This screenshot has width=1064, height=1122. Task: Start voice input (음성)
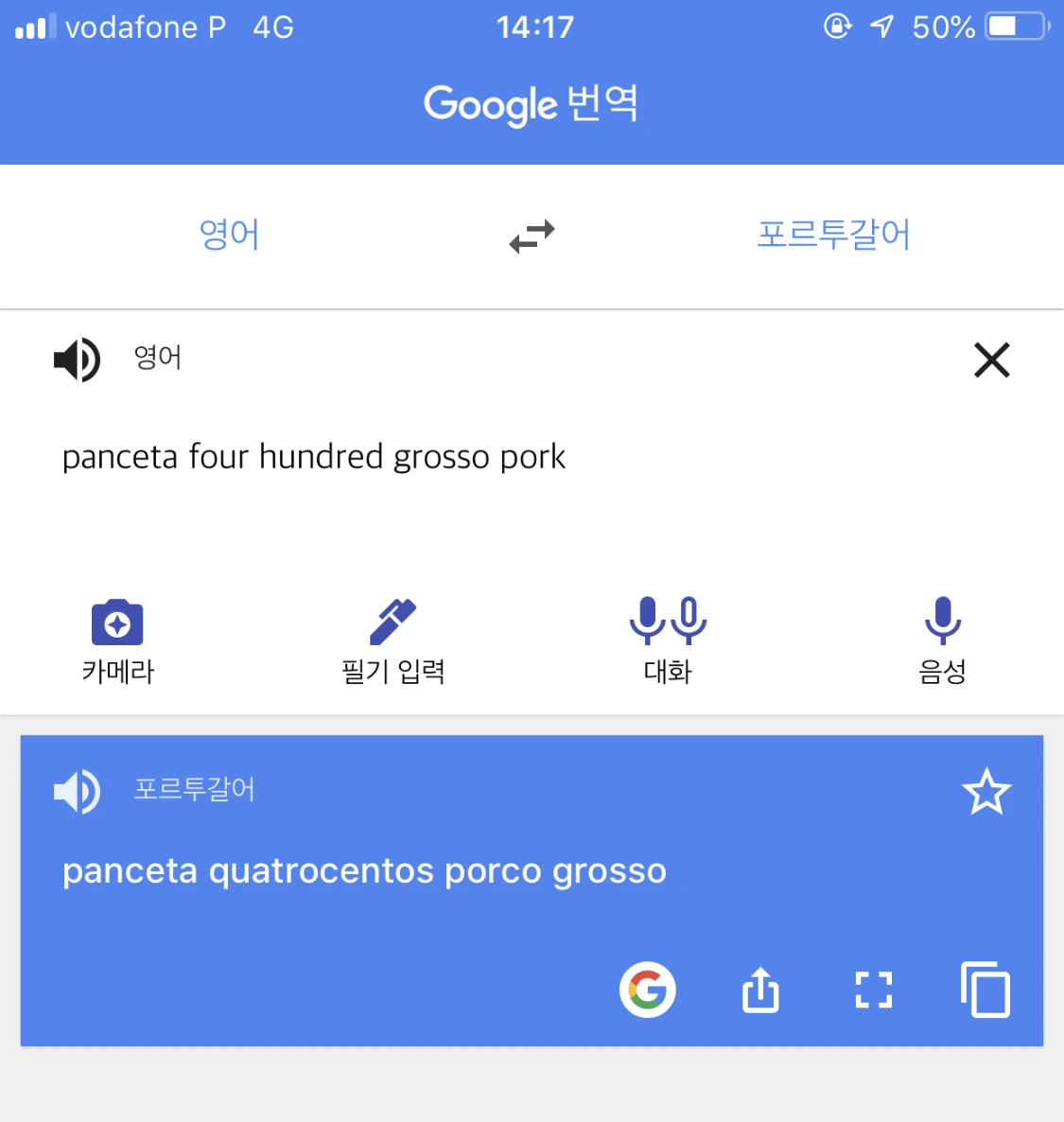point(942,641)
